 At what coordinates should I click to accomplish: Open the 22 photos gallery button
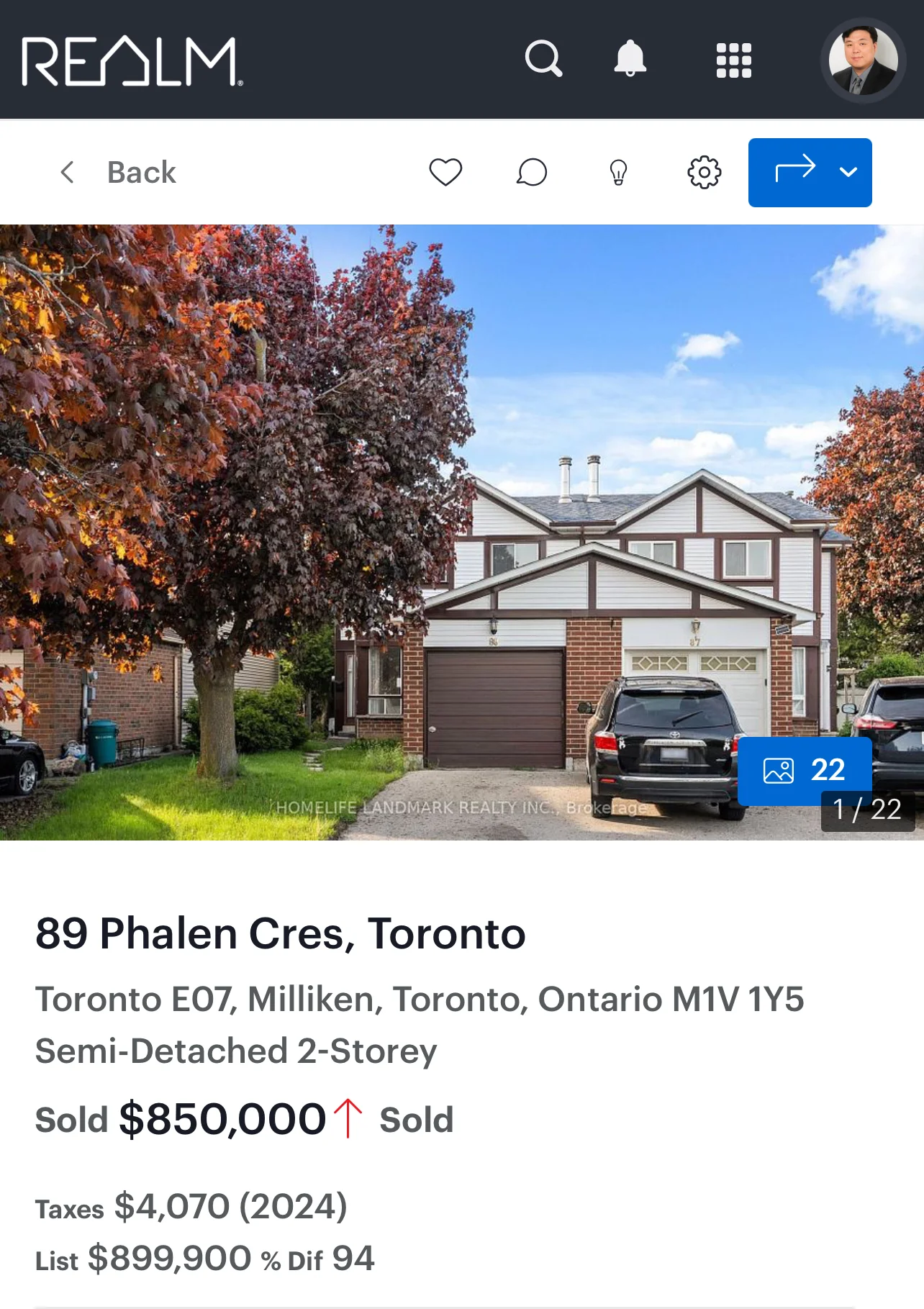point(804,770)
